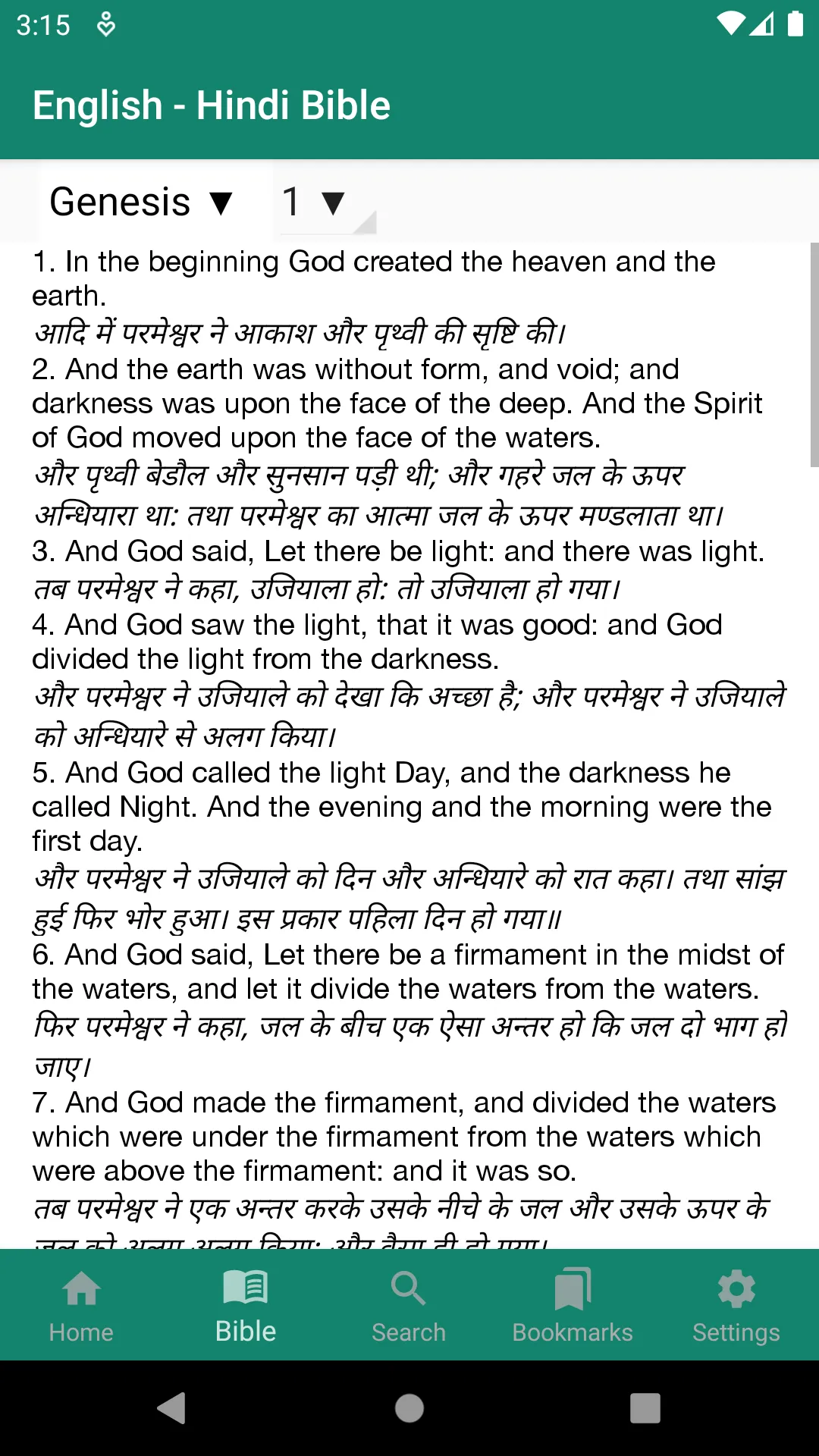Go to the Home tab
This screenshot has width=819, height=1456.
(81, 1304)
